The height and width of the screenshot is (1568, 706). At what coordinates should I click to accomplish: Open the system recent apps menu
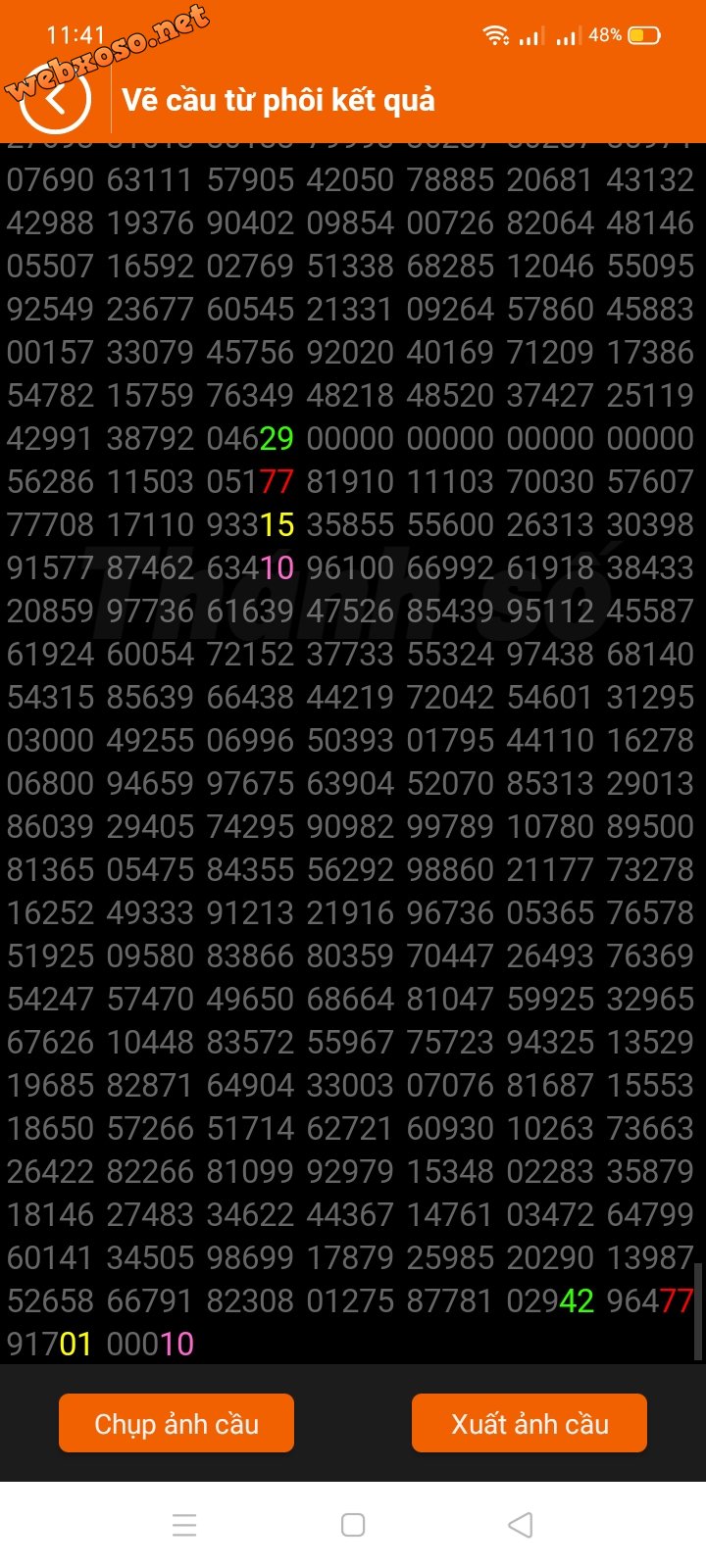(184, 1525)
